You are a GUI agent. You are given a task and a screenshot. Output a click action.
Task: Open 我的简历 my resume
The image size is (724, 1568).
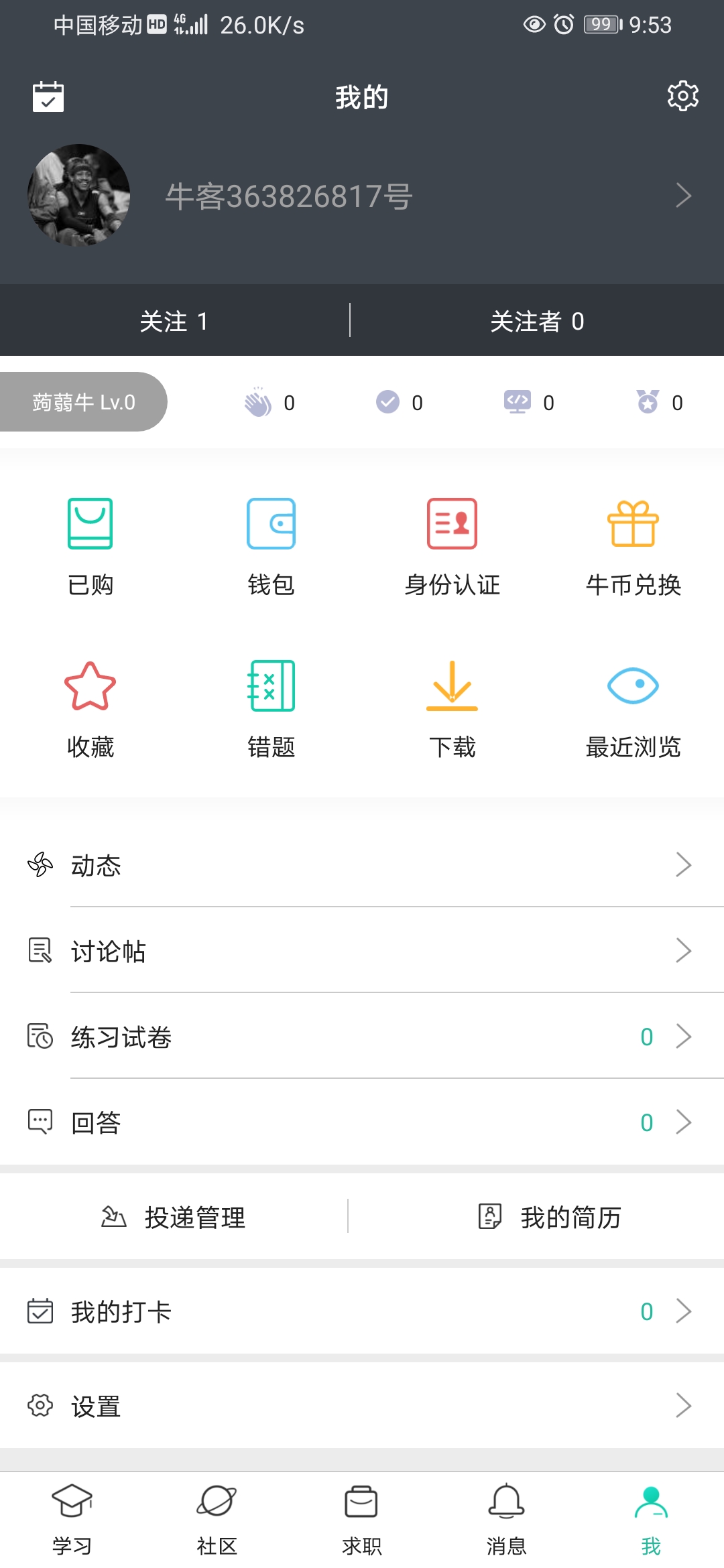[x=550, y=1217]
